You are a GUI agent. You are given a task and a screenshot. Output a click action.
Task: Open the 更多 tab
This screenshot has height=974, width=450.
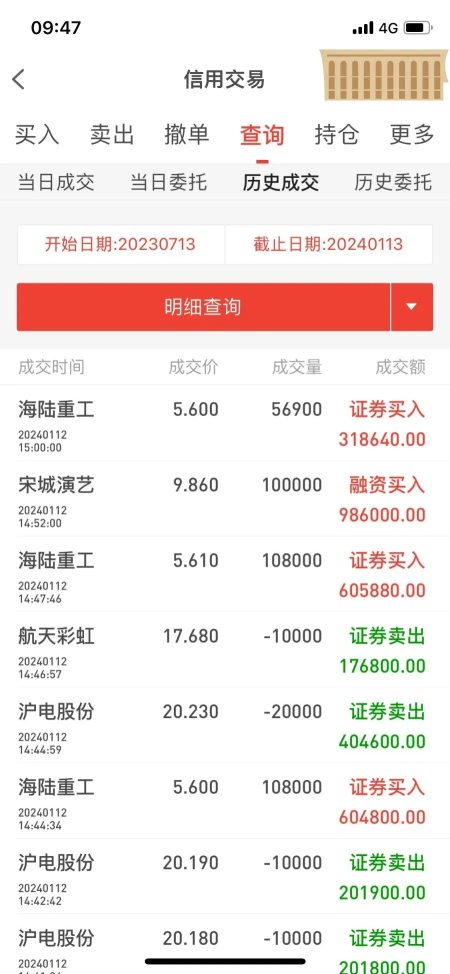(x=411, y=135)
